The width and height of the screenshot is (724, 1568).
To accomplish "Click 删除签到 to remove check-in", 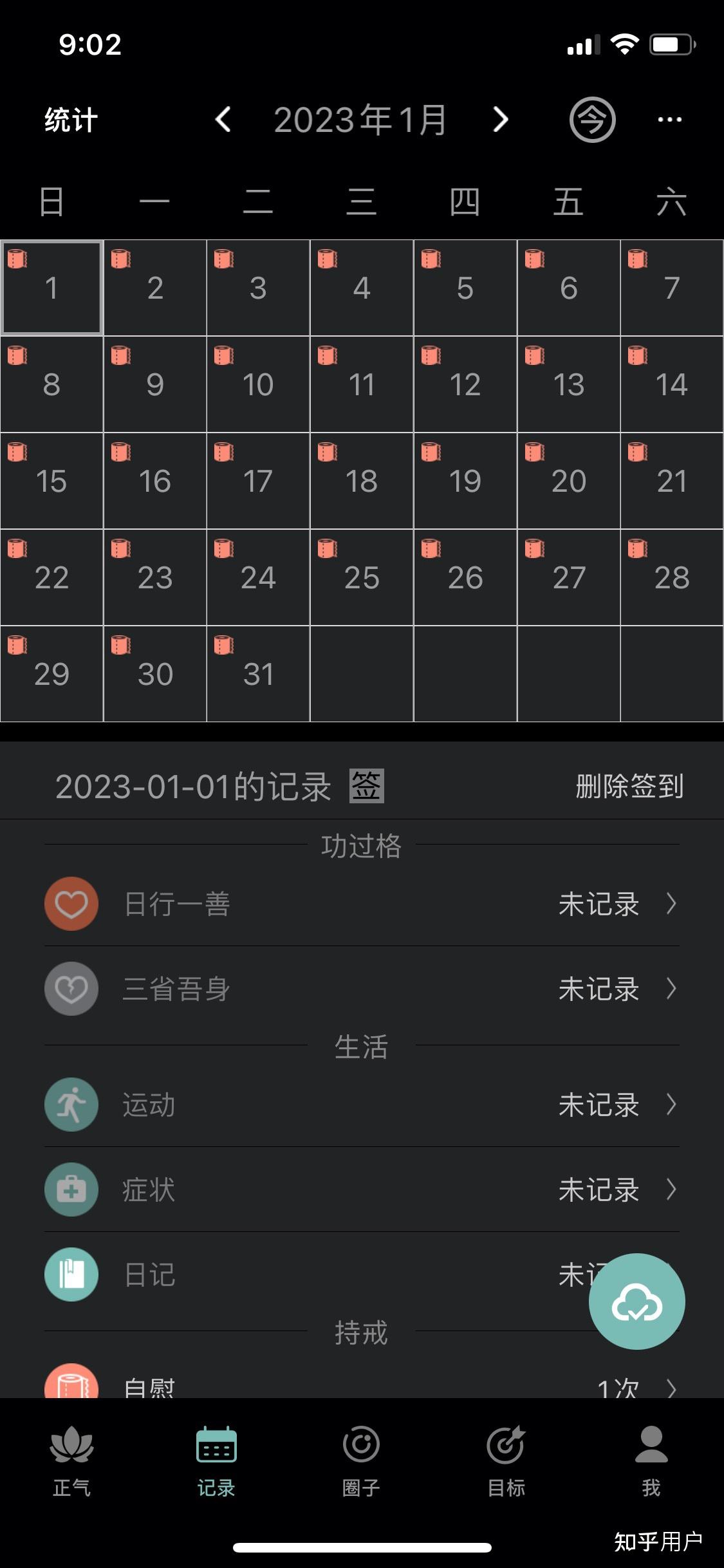I will click(629, 786).
